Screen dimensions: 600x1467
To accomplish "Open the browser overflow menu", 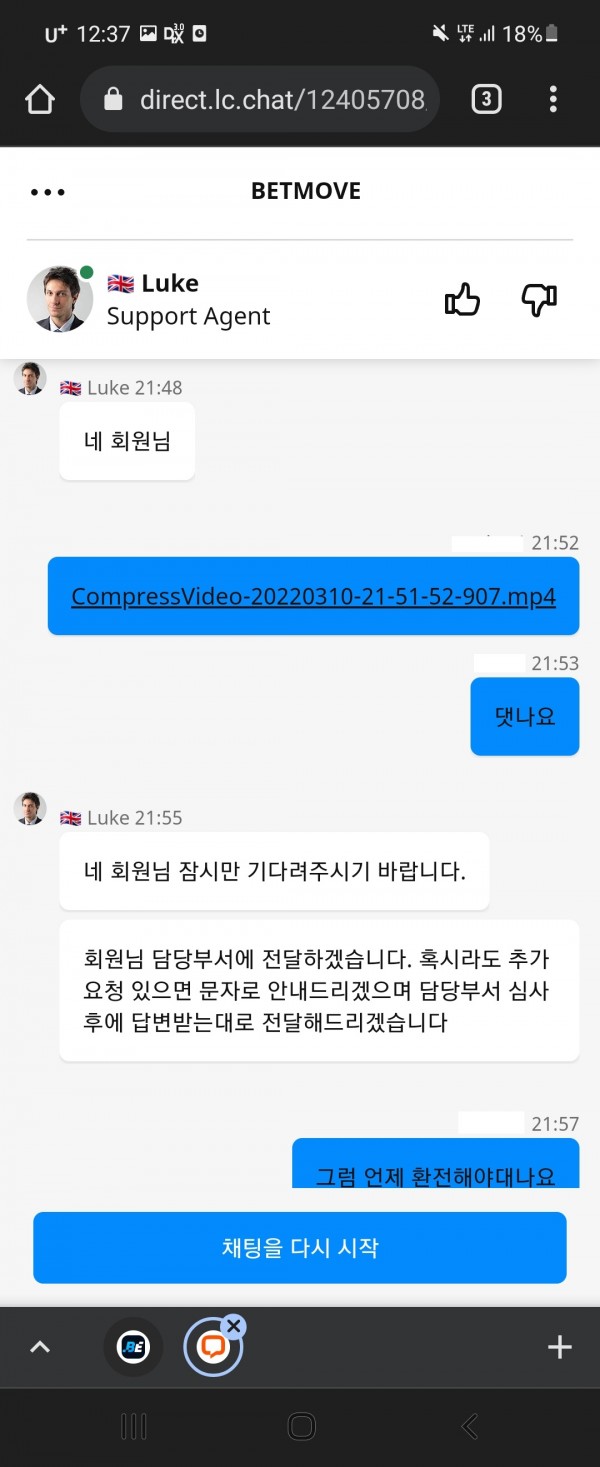I will pyautogui.click(x=553, y=99).
